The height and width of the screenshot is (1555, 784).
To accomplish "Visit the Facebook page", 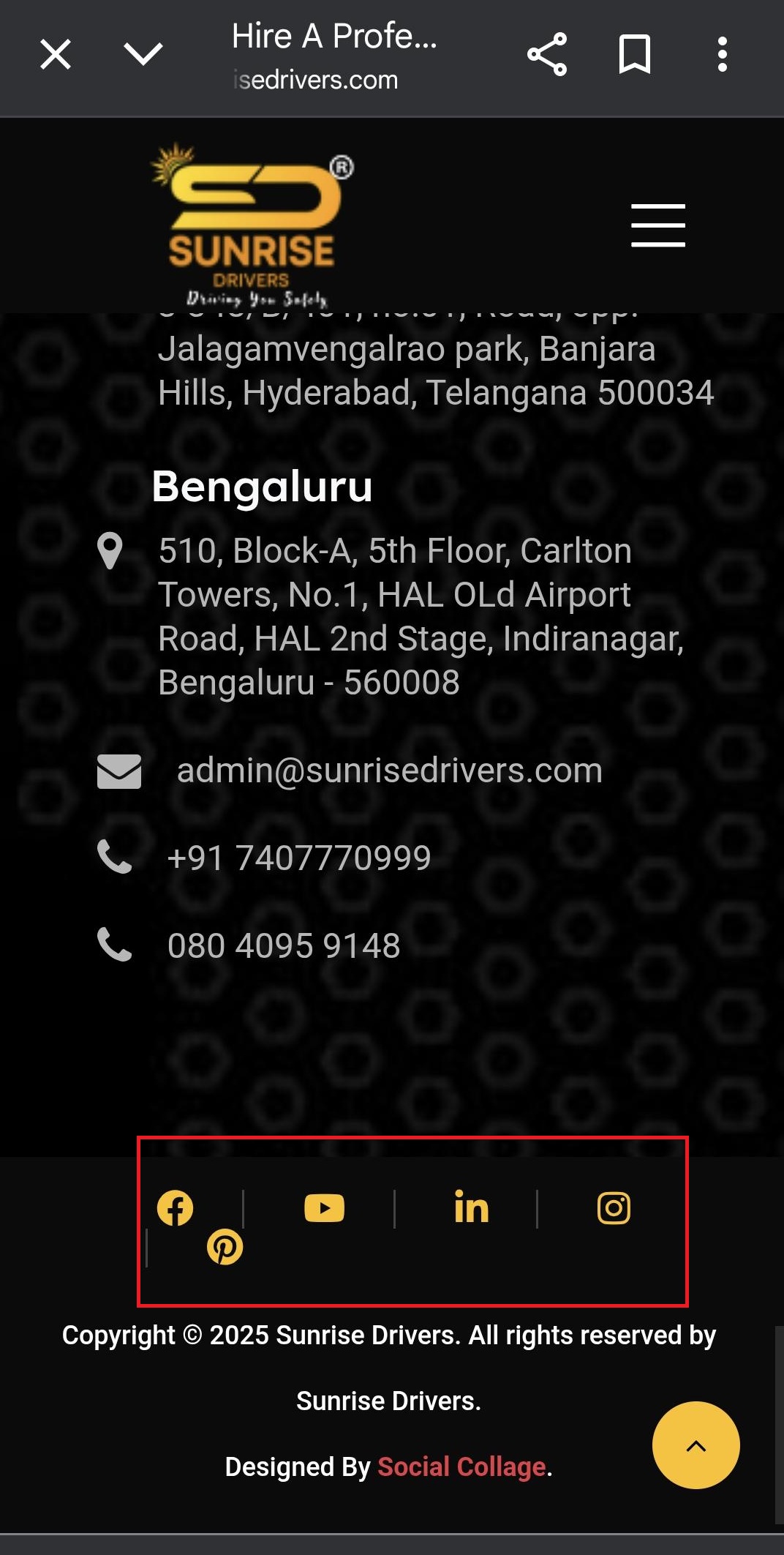I will (x=176, y=1207).
